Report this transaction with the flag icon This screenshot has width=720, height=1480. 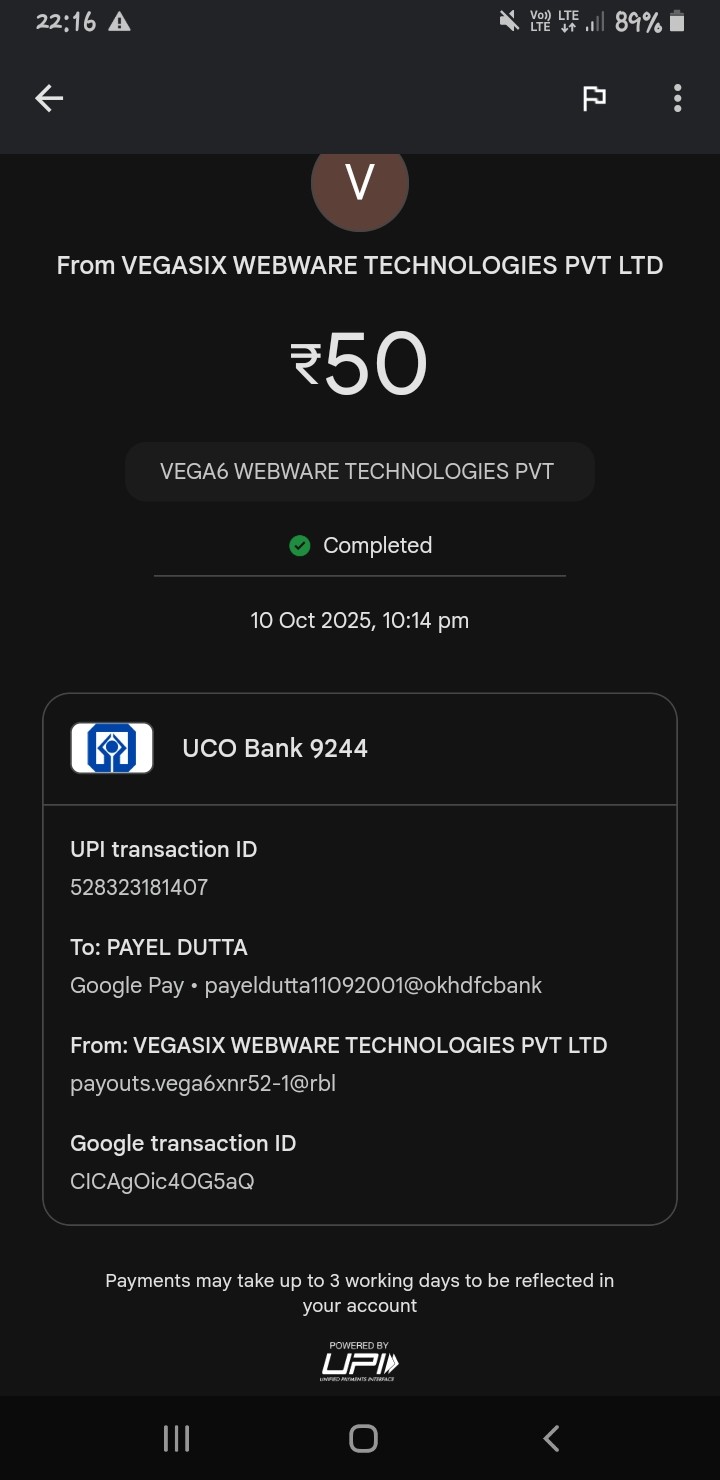(x=594, y=98)
